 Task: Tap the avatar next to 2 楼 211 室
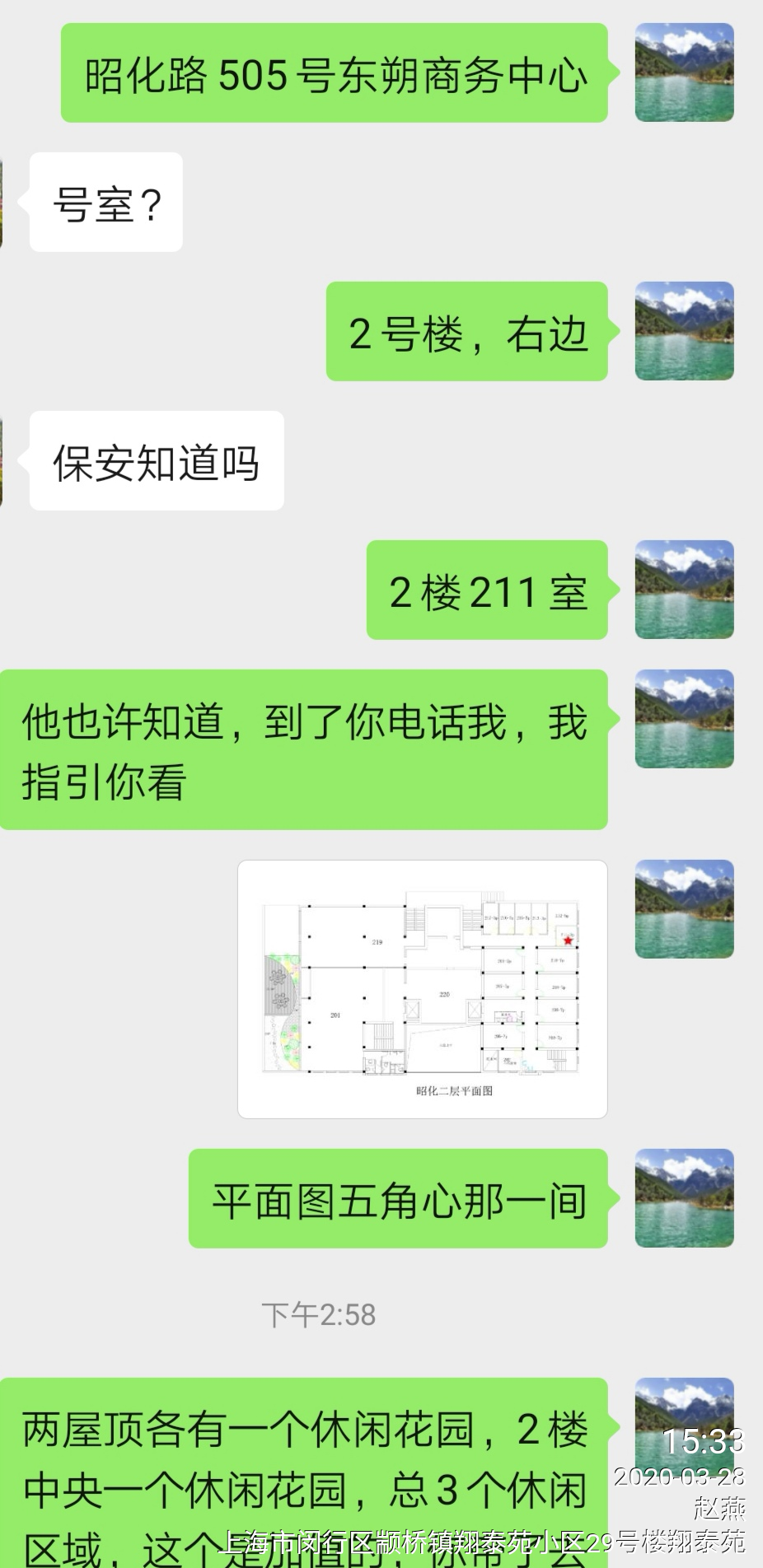684,590
